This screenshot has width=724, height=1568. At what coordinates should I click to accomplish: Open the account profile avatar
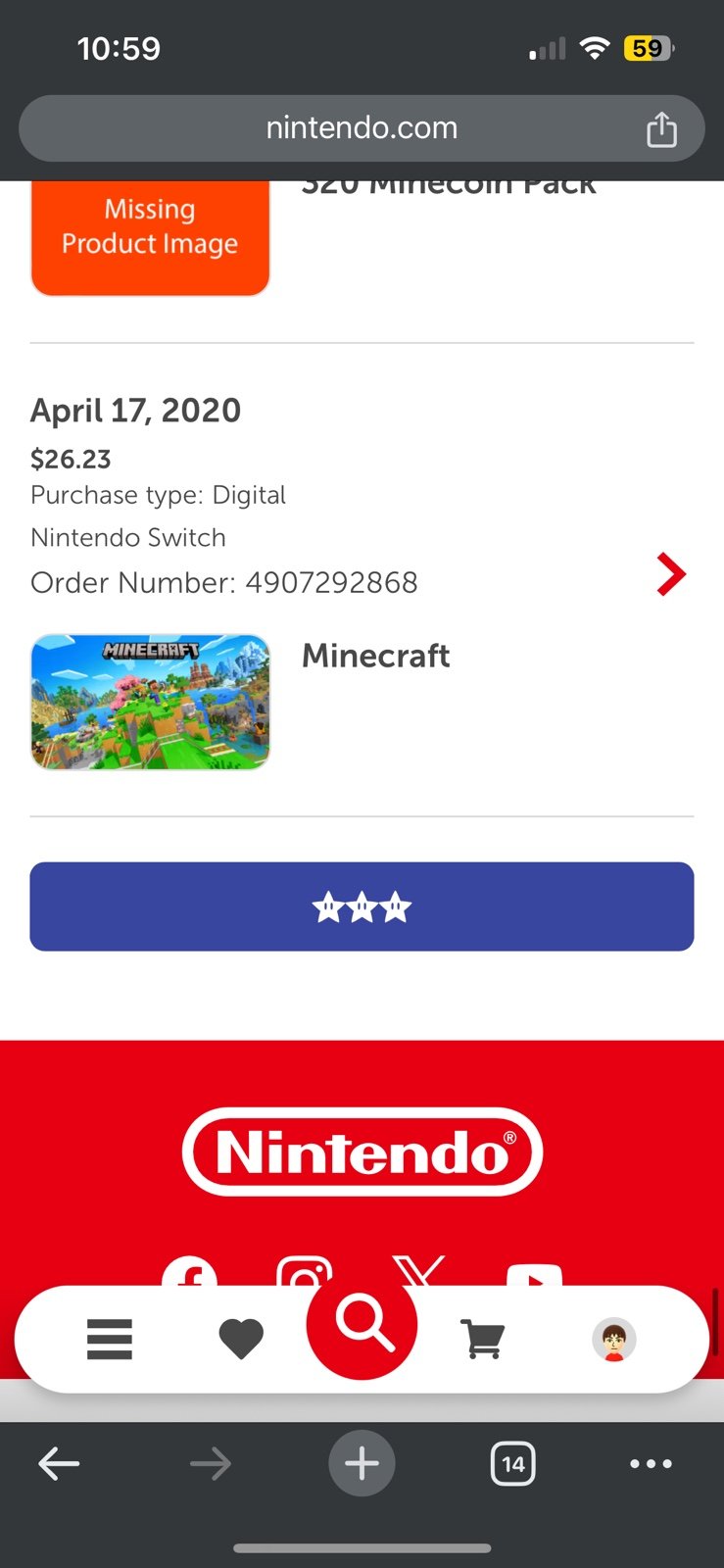click(x=614, y=1340)
